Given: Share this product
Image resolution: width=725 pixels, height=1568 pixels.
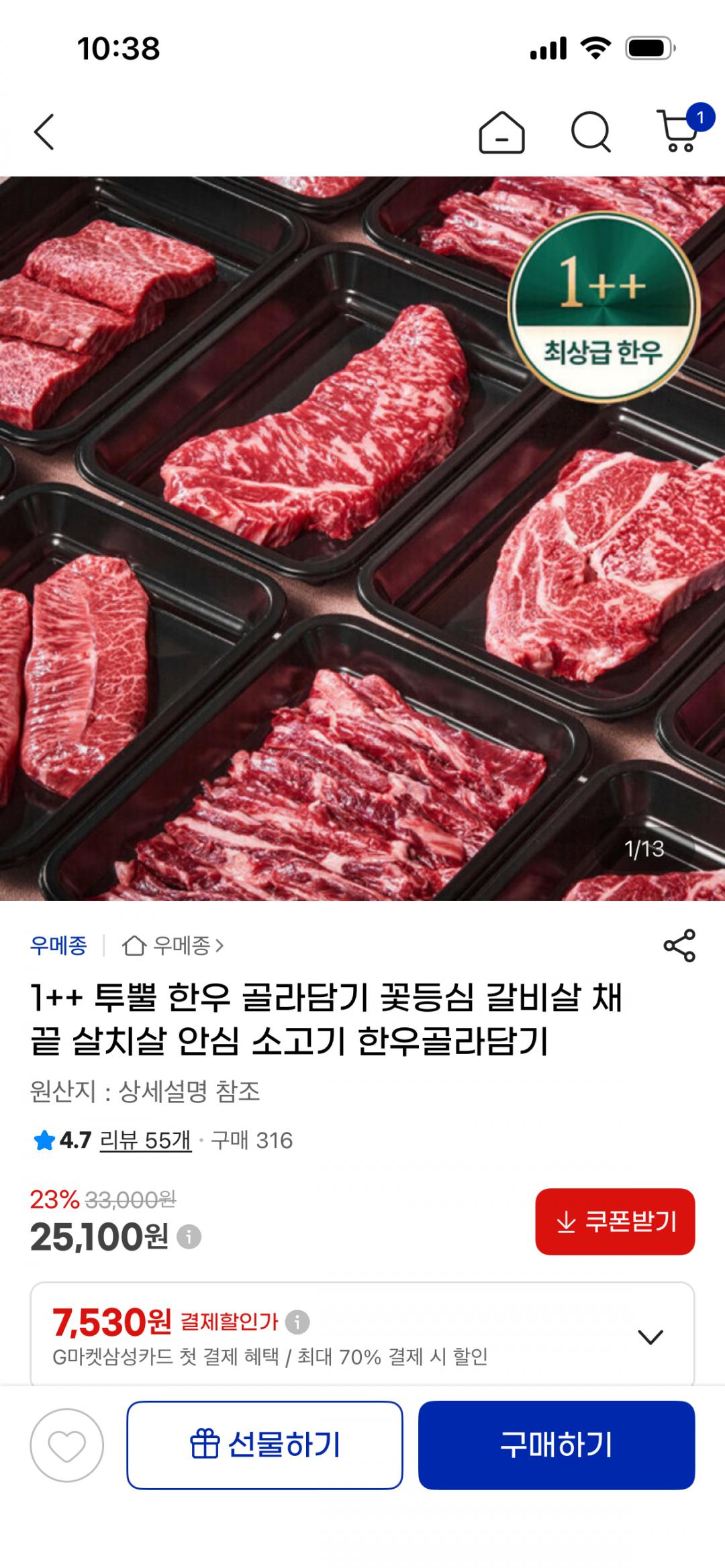Looking at the screenshot, I should click(679, 945).
